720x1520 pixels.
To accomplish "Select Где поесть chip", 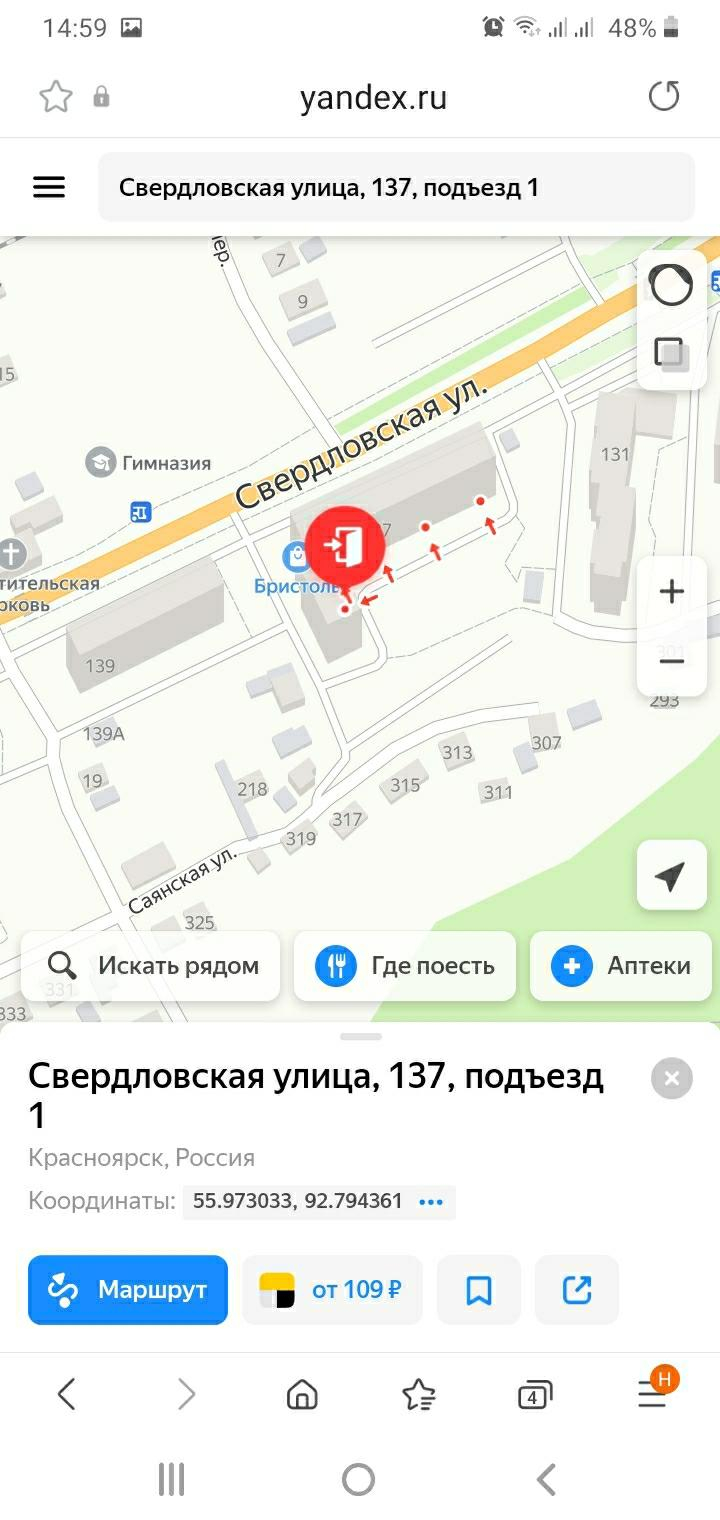I will click(405, 966).
